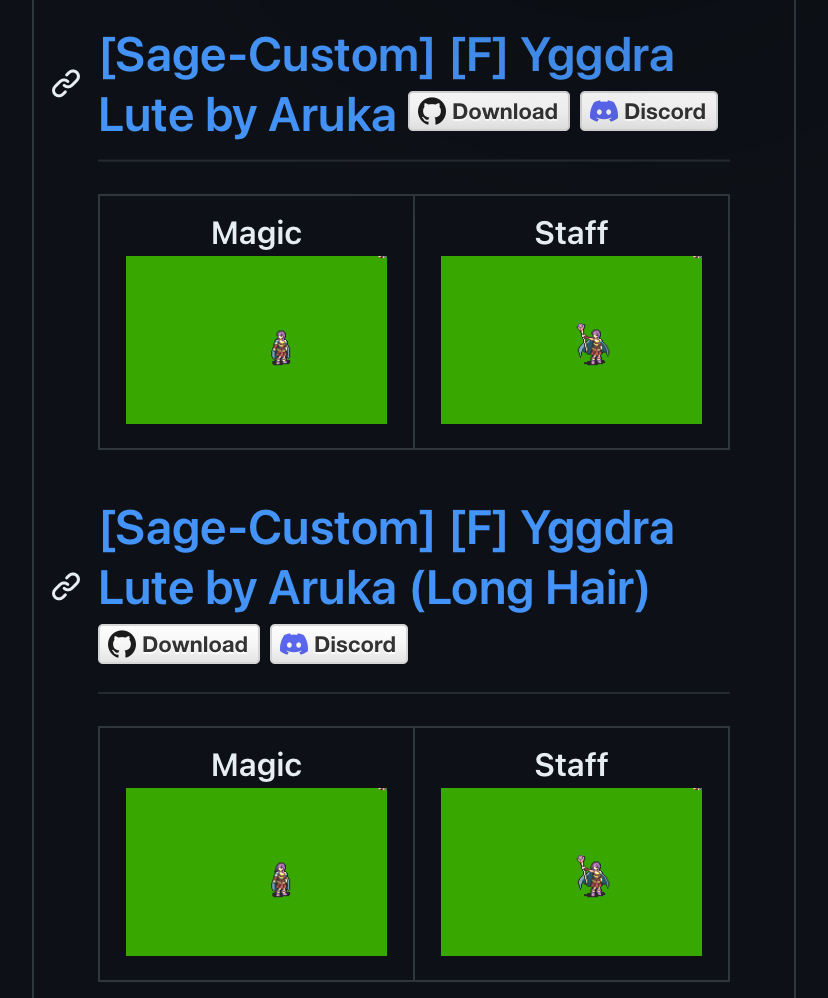The width and height of the screenshot is (828, 998).
Task: Tap the anchor link icon beside Long Hair heading
Action: point(66,587)
